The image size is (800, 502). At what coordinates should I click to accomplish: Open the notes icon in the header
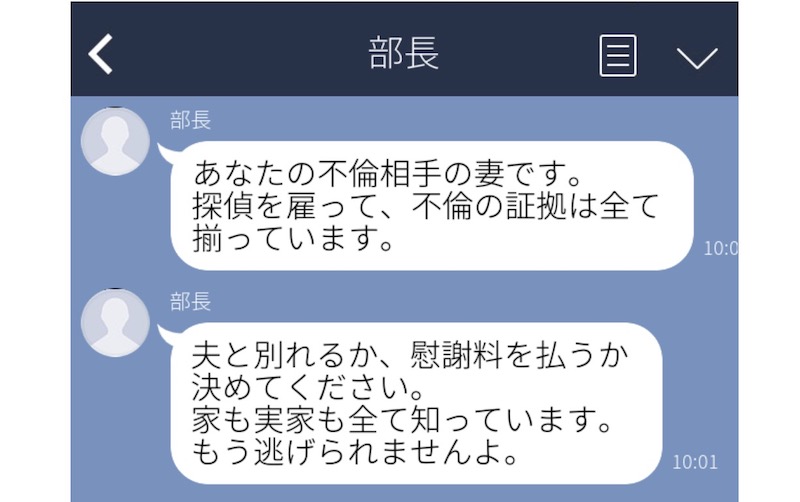[618, 54]
